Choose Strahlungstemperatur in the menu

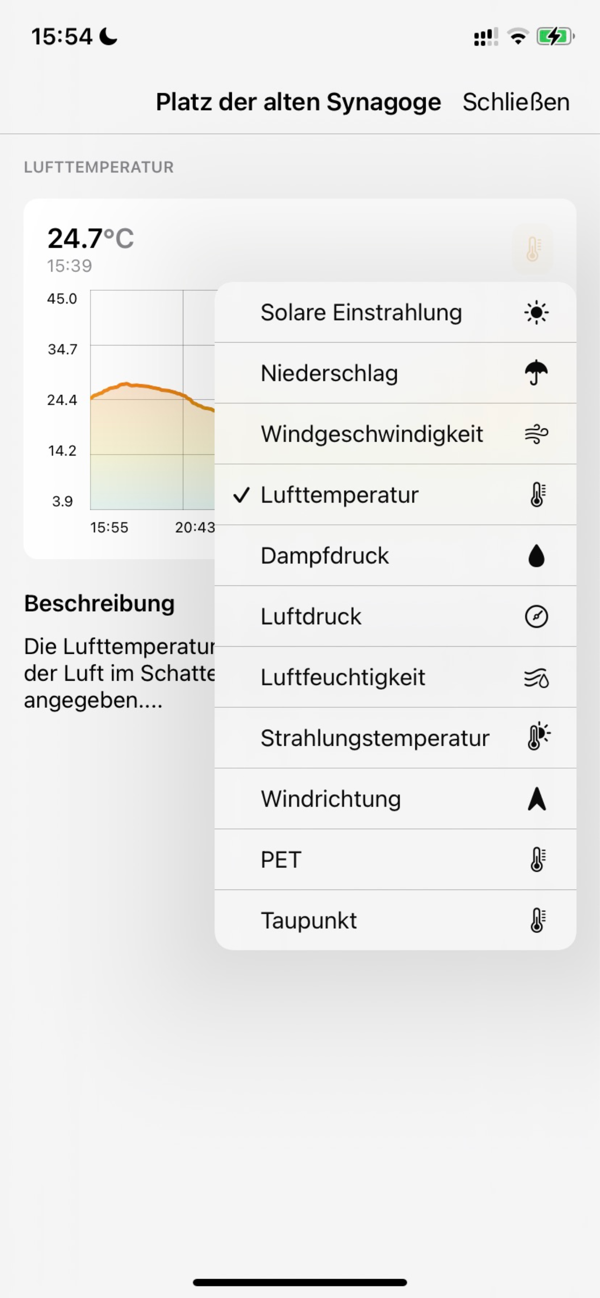click(395, 739)
